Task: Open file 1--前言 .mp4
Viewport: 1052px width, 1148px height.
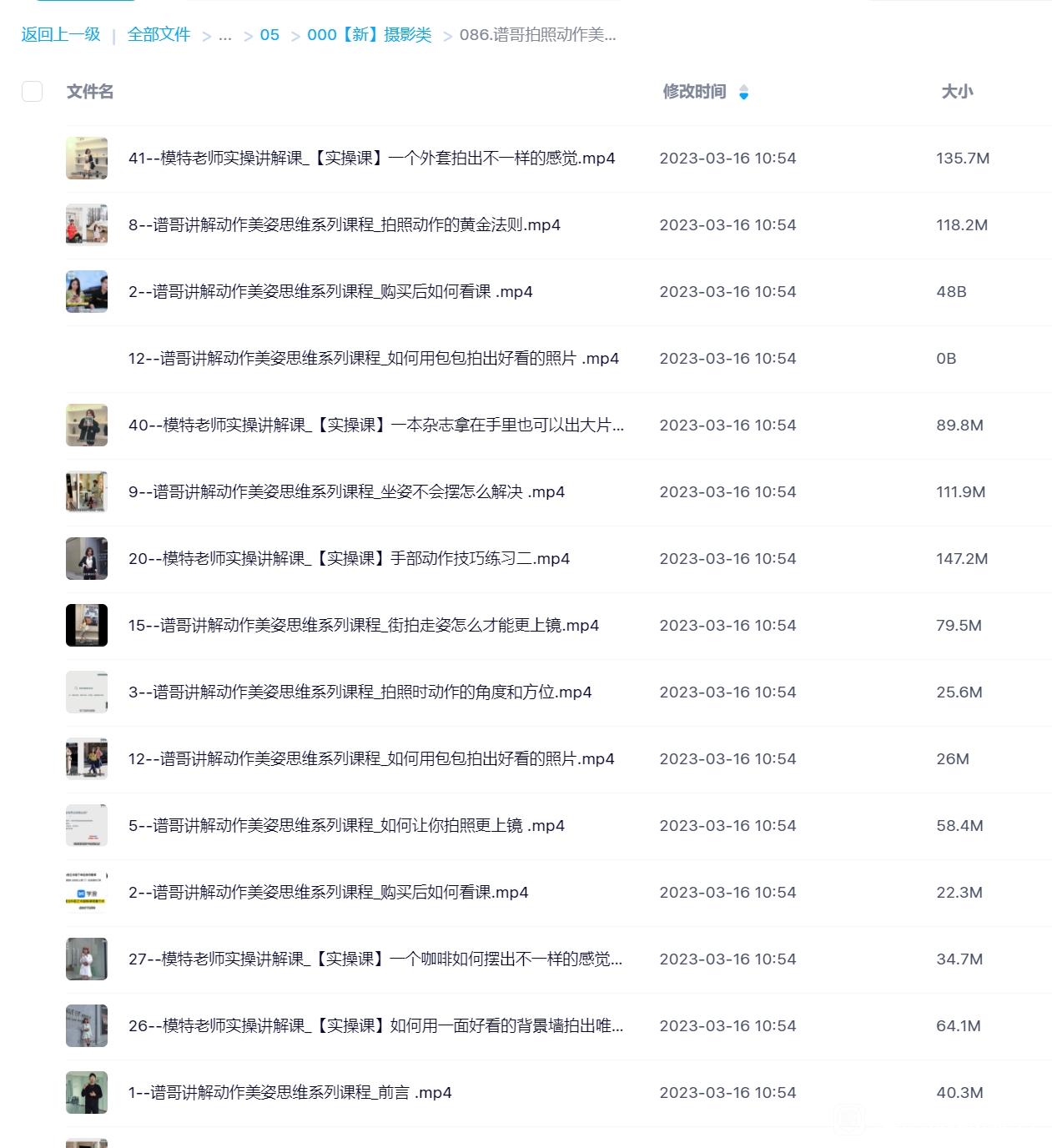Action: [x=289, y=1093]
